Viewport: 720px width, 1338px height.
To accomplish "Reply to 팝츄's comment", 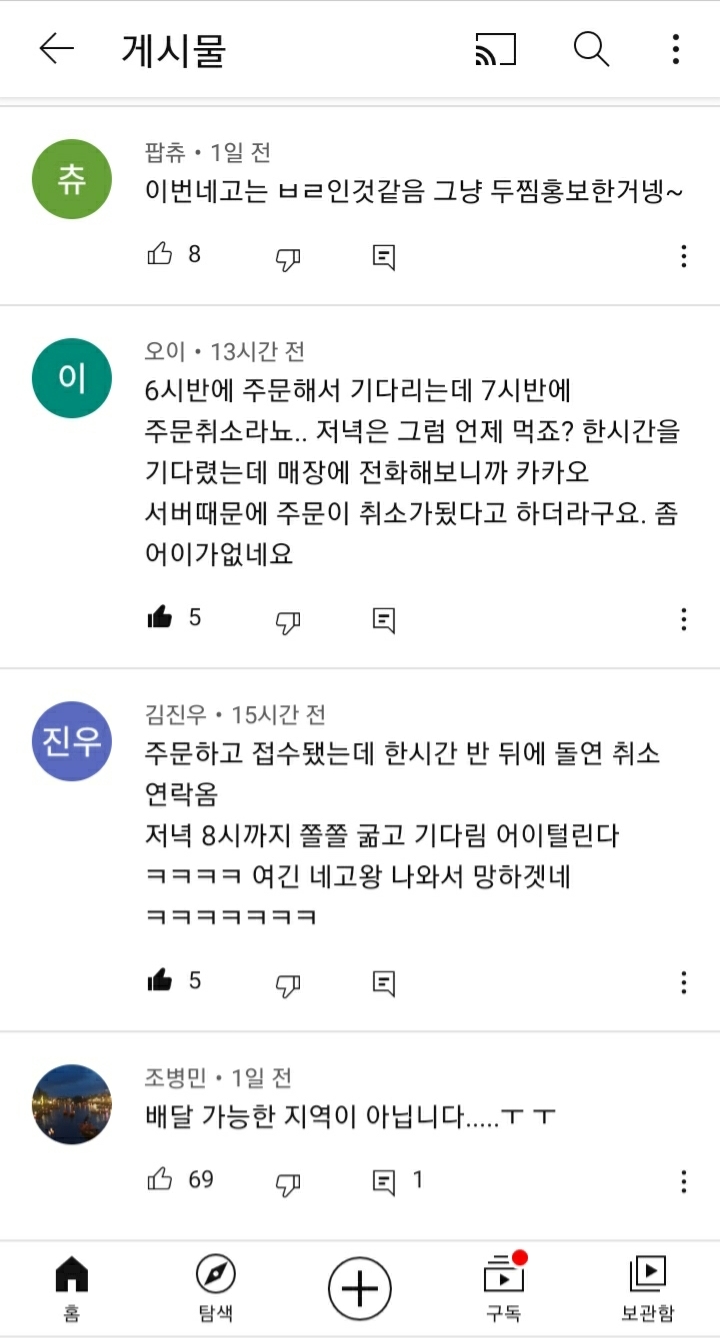I will tap(383, 257).
